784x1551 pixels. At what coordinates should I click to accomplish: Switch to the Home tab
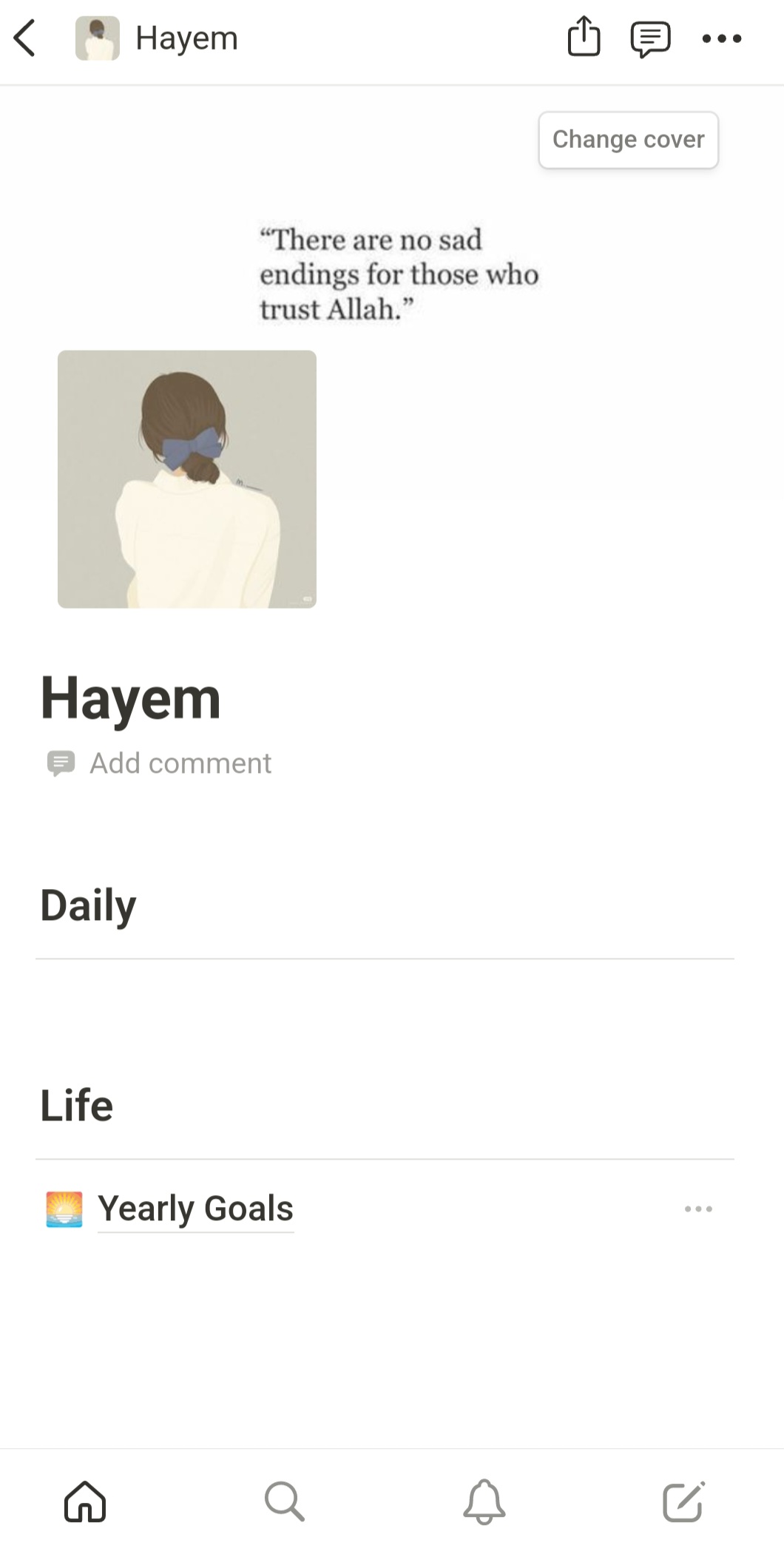point(85,1501)
